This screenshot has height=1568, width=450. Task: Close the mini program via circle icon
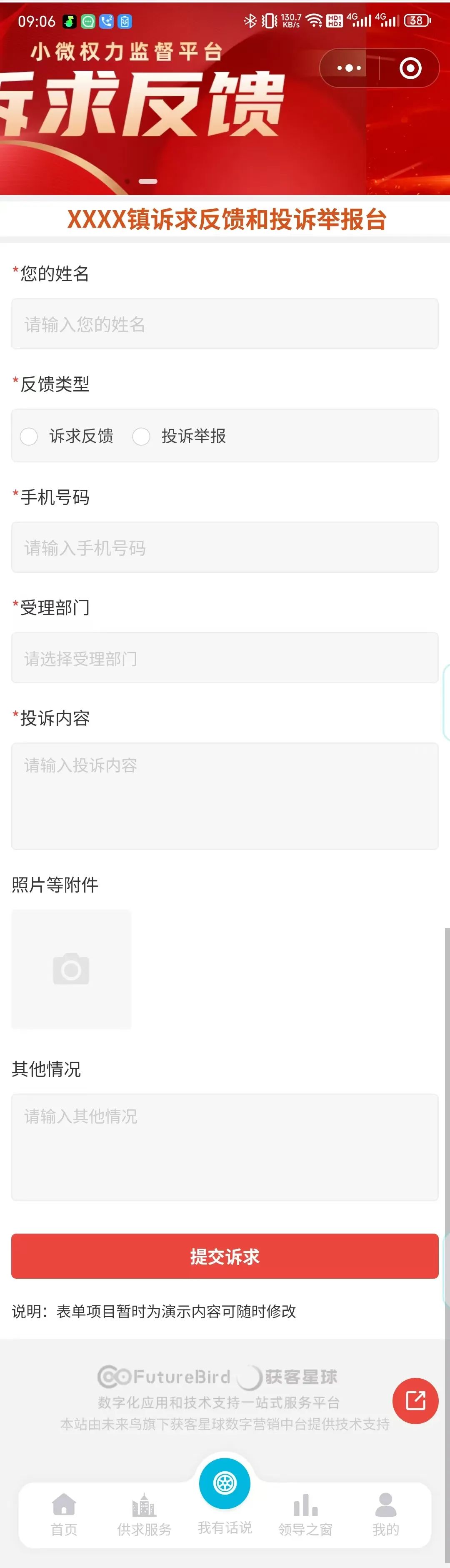tap(410, 68)
